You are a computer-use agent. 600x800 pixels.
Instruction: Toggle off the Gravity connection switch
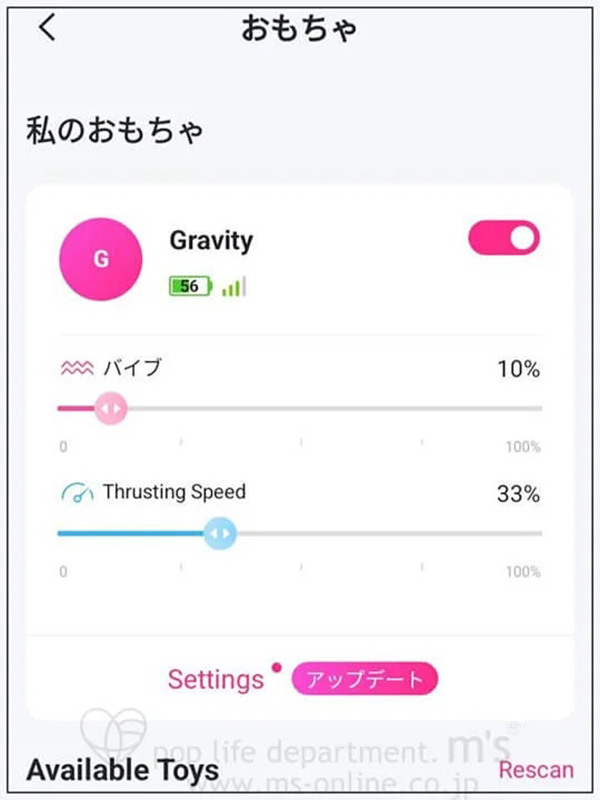pos(504,238)
